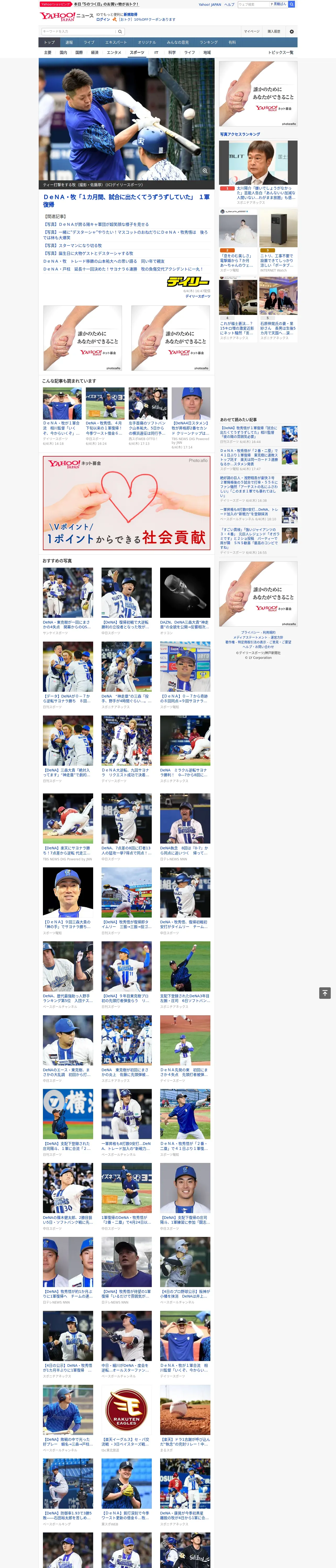Screen dimensions: 336x1568
Task: Open 購入履歴 purchase history
Action: coord(274,31)
